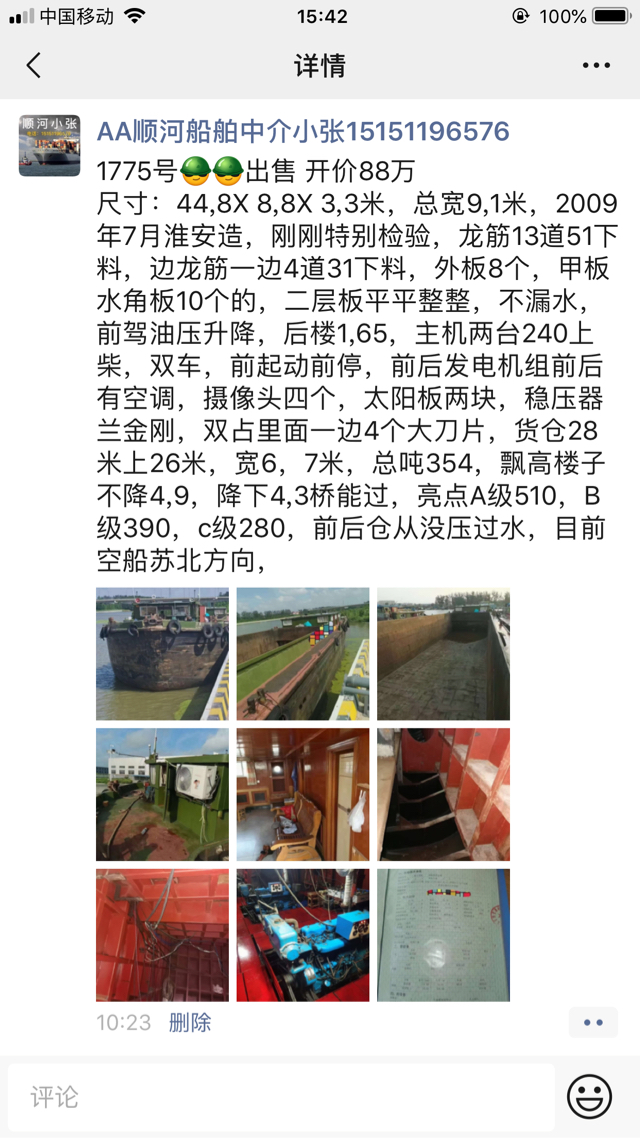View the red compartment with wires photo

tap(163, 936)
